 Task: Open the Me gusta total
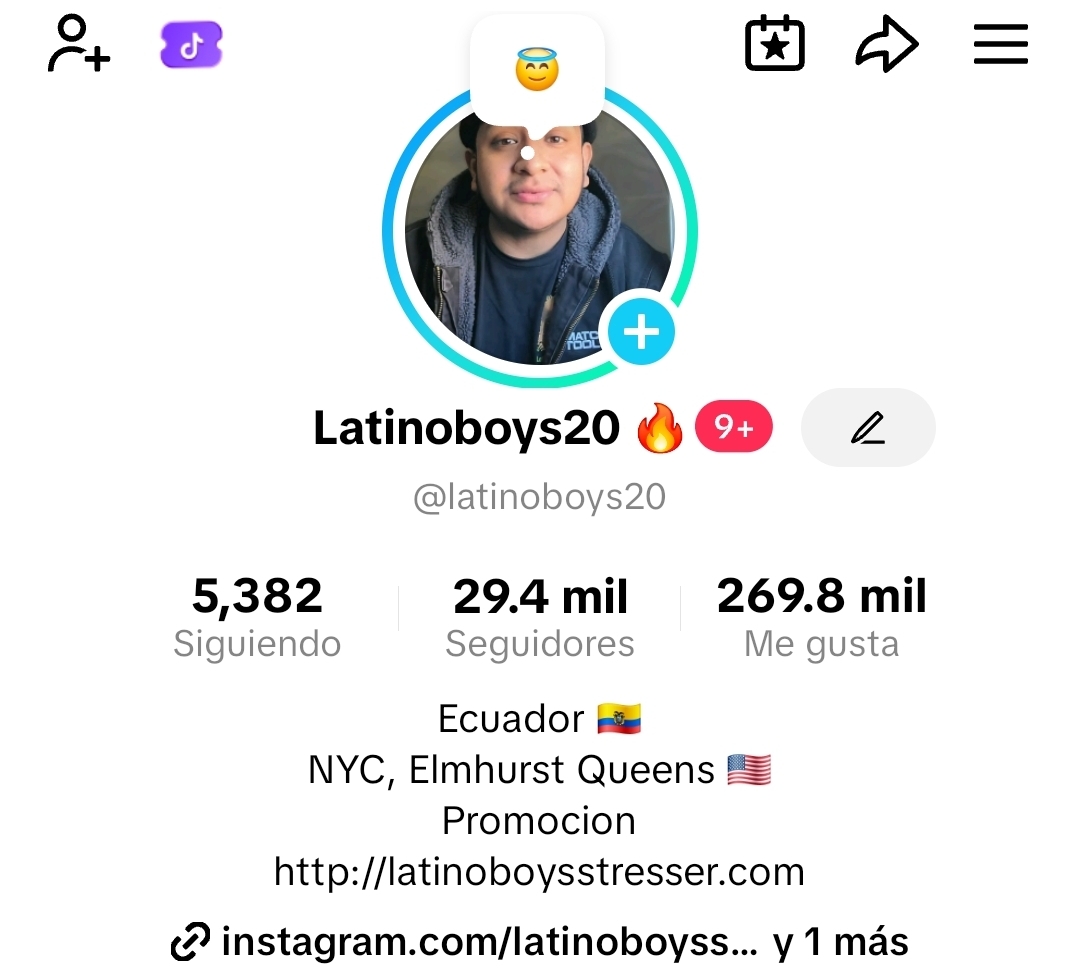click(x=822, y=617)
